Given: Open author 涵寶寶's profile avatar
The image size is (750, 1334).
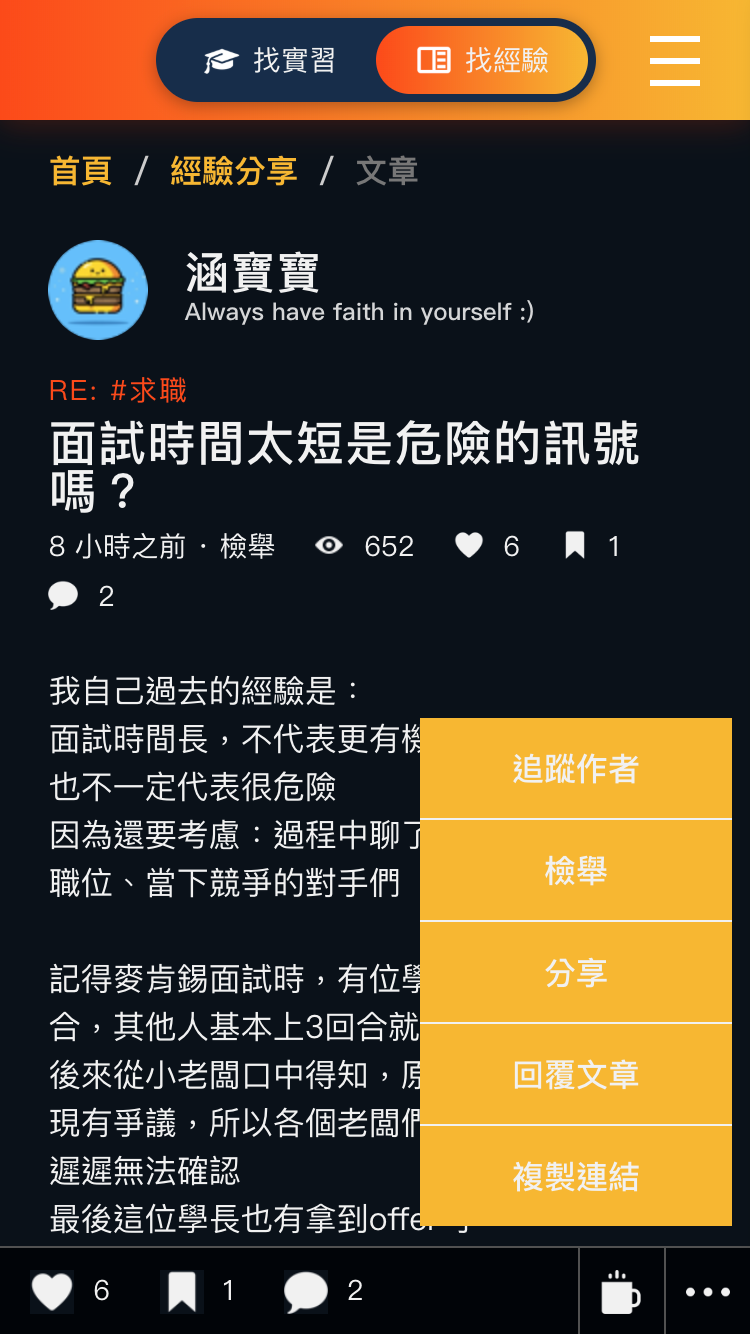Looking at the screenshot, I should point(98,290).
